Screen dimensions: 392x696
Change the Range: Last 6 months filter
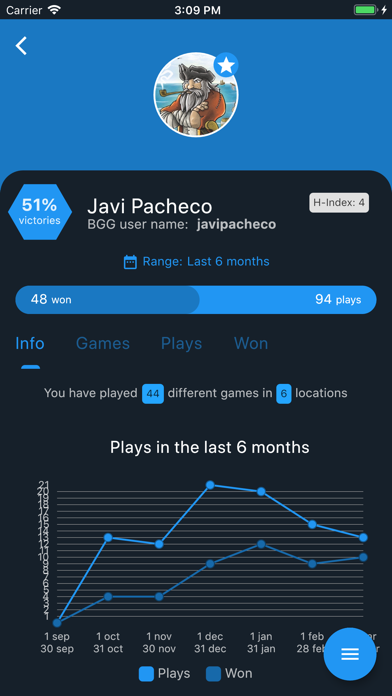tap(196, 261)
